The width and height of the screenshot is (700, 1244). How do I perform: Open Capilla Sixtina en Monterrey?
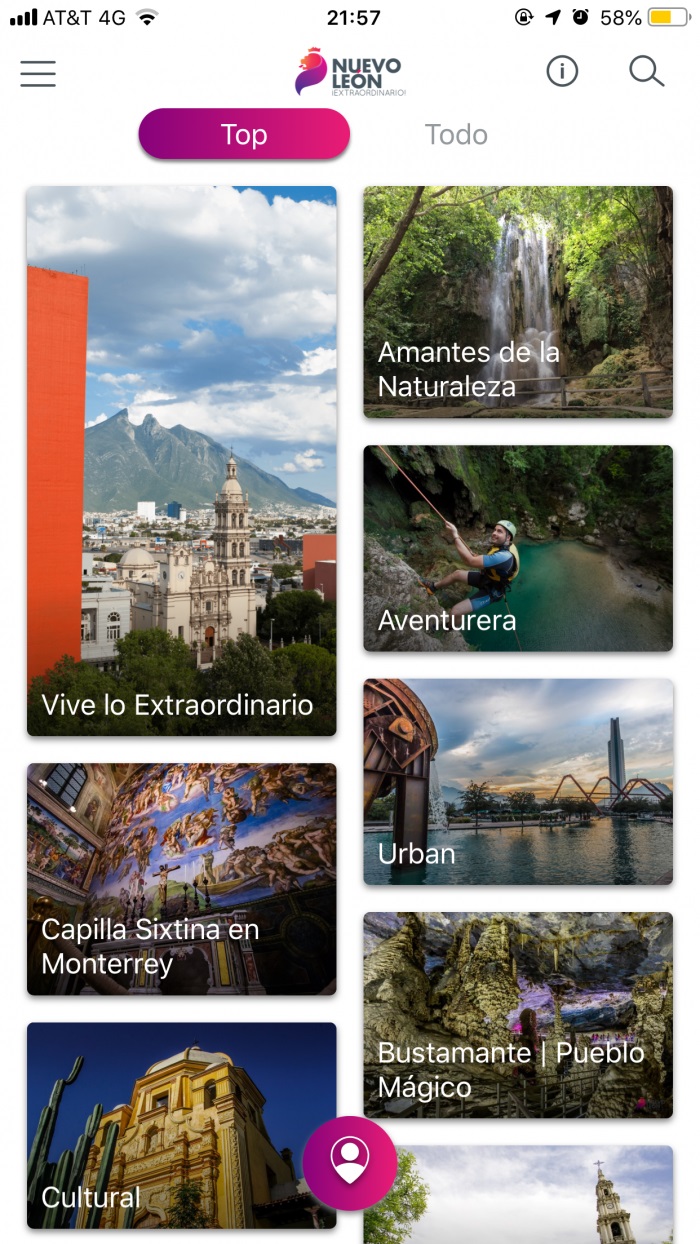point(181,879)
